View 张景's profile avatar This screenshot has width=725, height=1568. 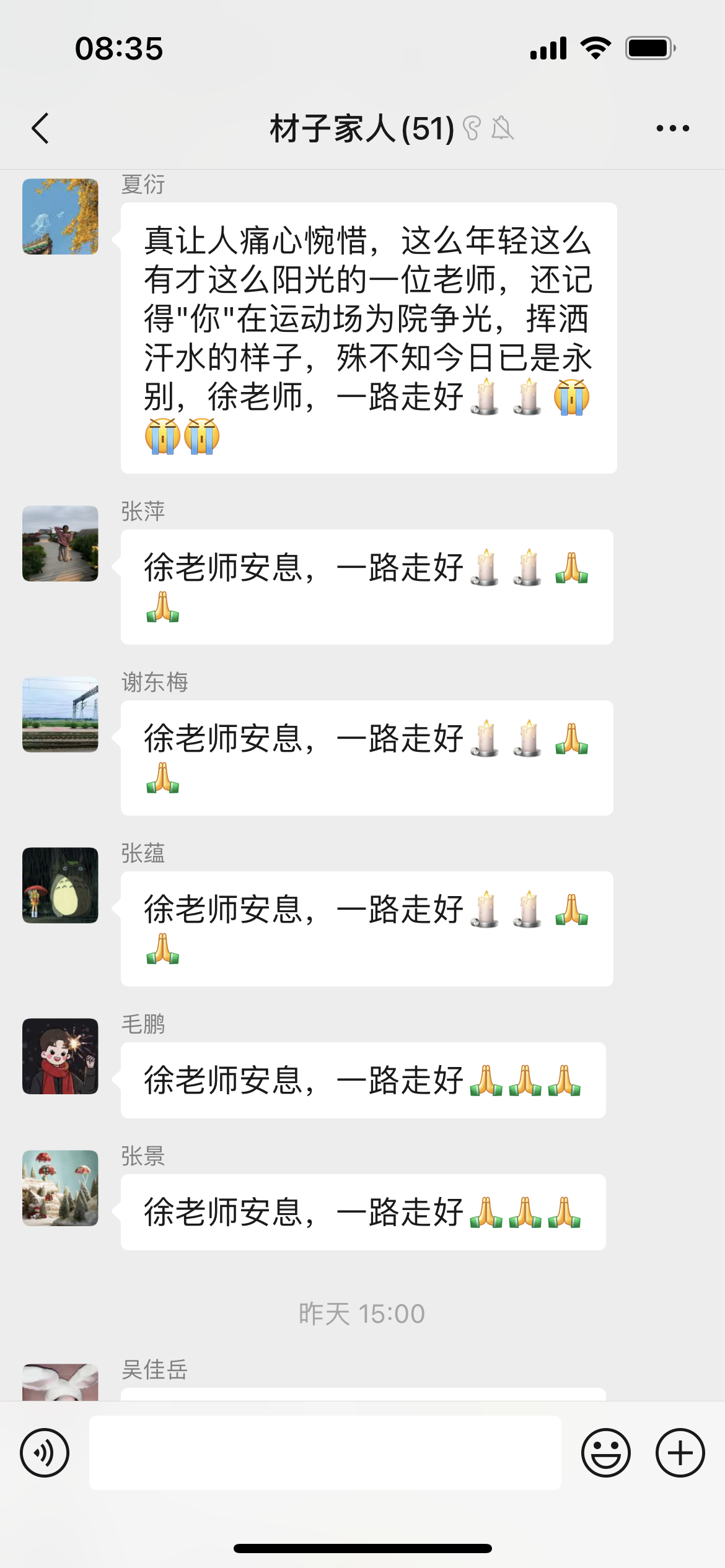tap(60, 1188)
